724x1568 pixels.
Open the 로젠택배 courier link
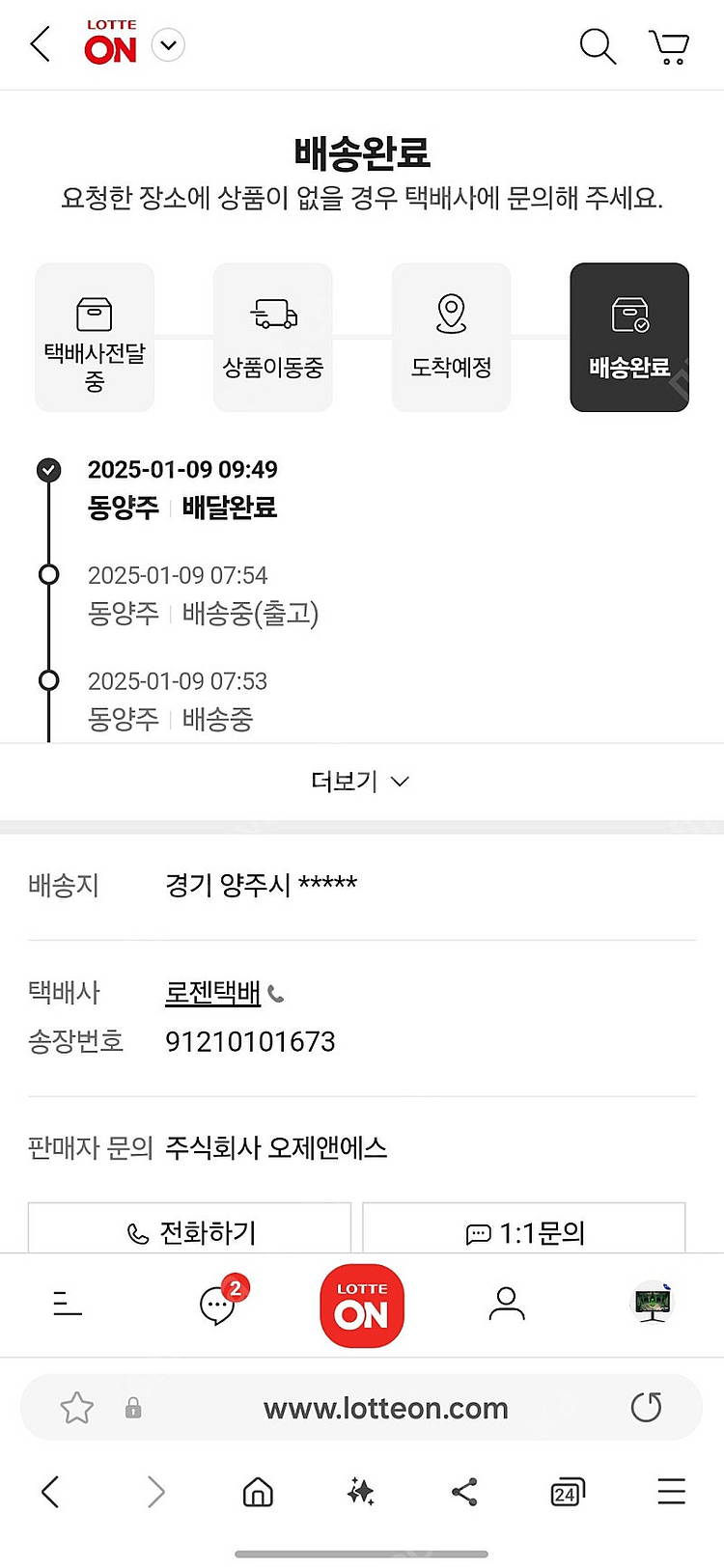pos(213,993)
